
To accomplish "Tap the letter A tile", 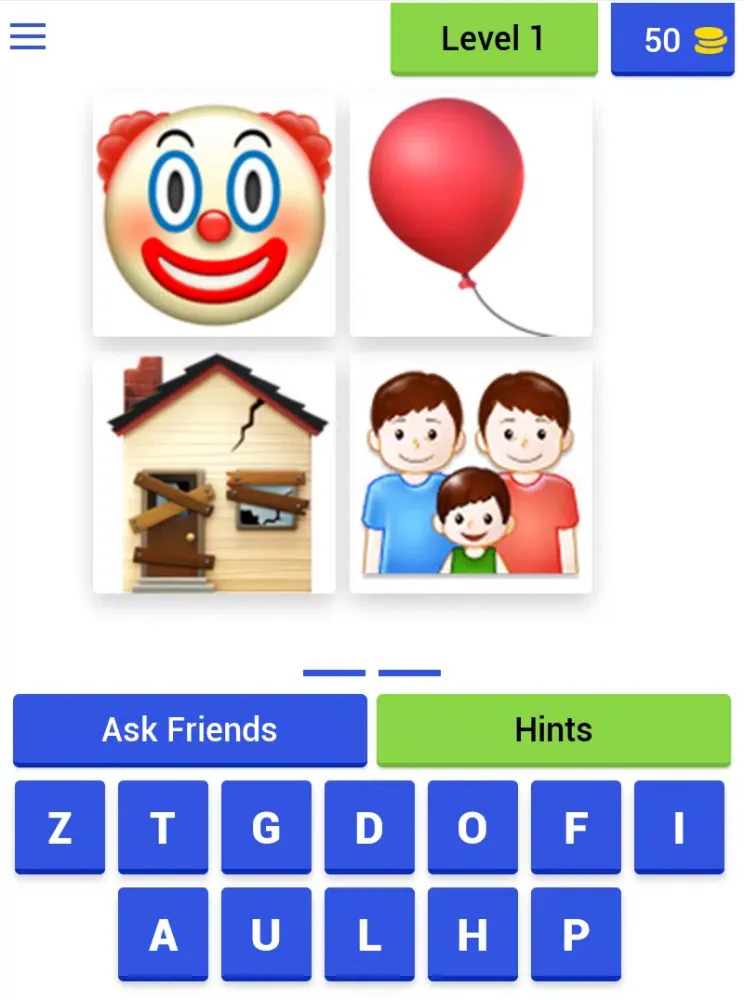I will (x=163, y=934).
